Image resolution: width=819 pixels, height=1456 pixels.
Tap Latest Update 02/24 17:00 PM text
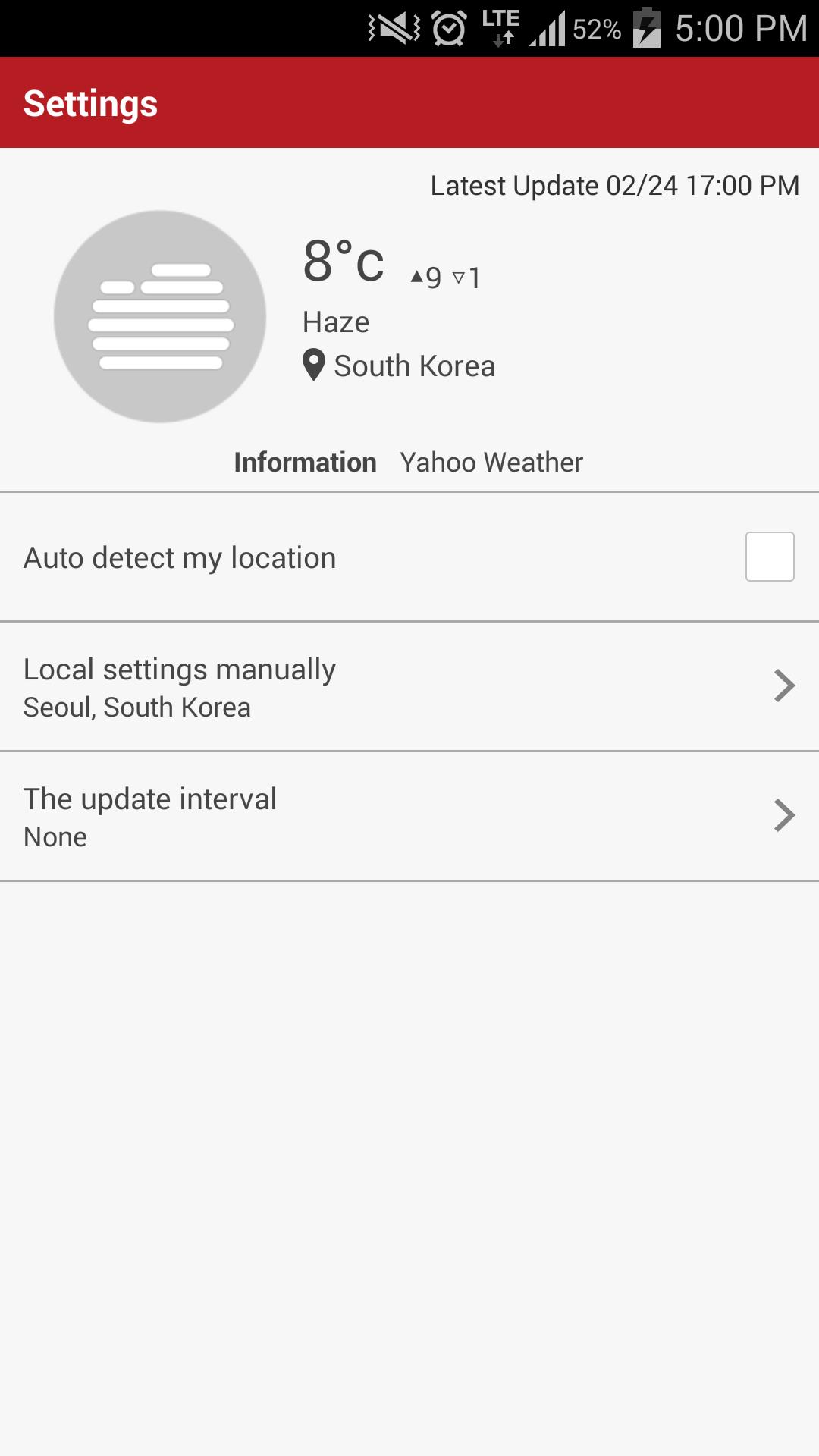tap(614, 184)
